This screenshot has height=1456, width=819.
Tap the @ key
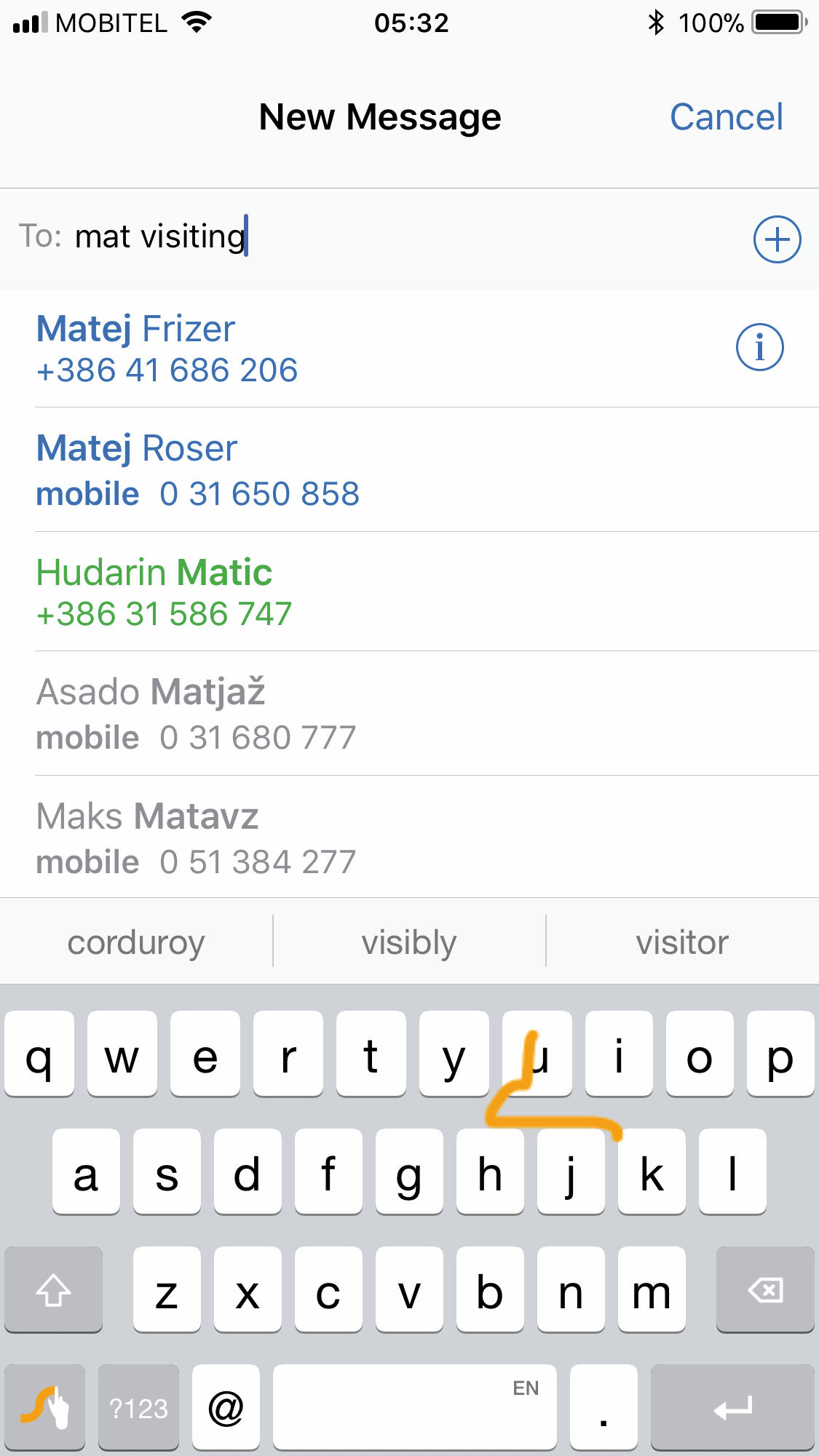[x=226, y=1408]
